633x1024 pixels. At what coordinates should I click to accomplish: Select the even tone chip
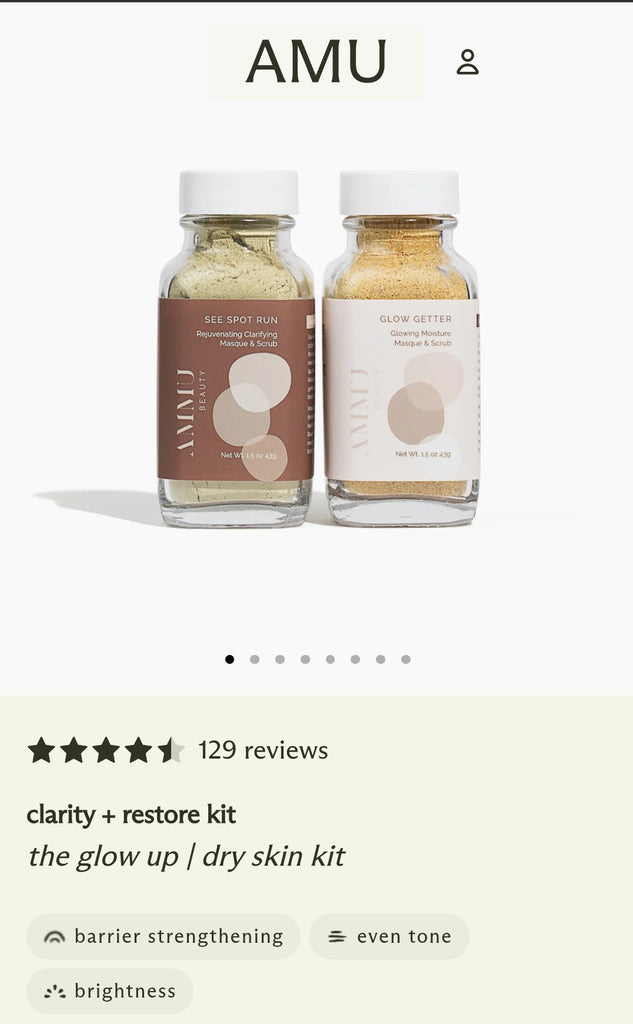coord(389,937)
